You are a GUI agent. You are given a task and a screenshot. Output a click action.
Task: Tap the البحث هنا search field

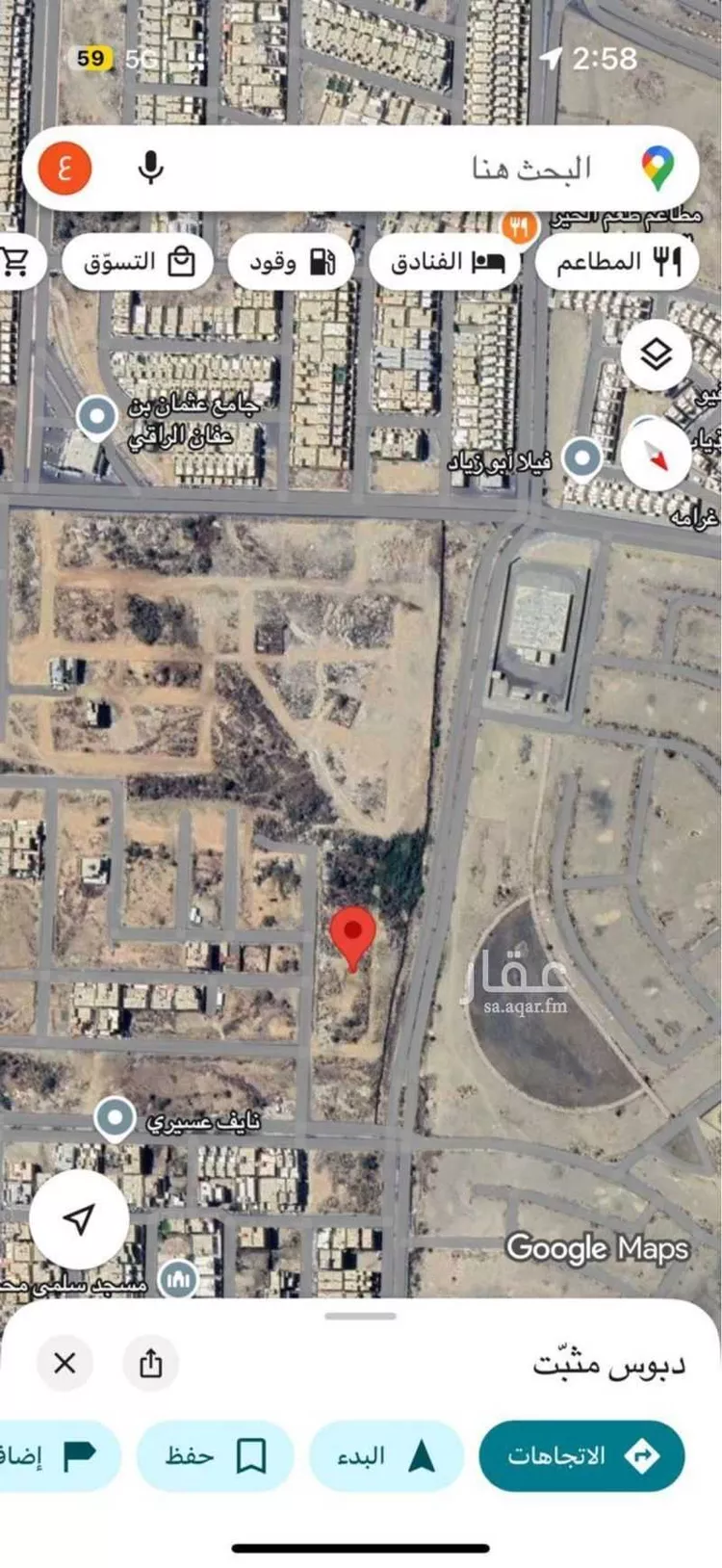(404, 167)
